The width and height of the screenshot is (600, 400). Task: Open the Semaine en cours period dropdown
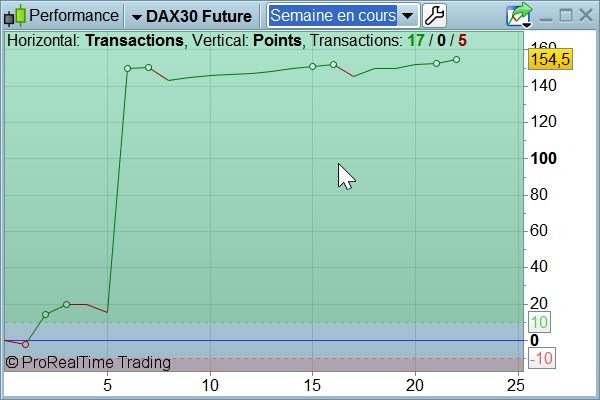click(x=343, y=16)
